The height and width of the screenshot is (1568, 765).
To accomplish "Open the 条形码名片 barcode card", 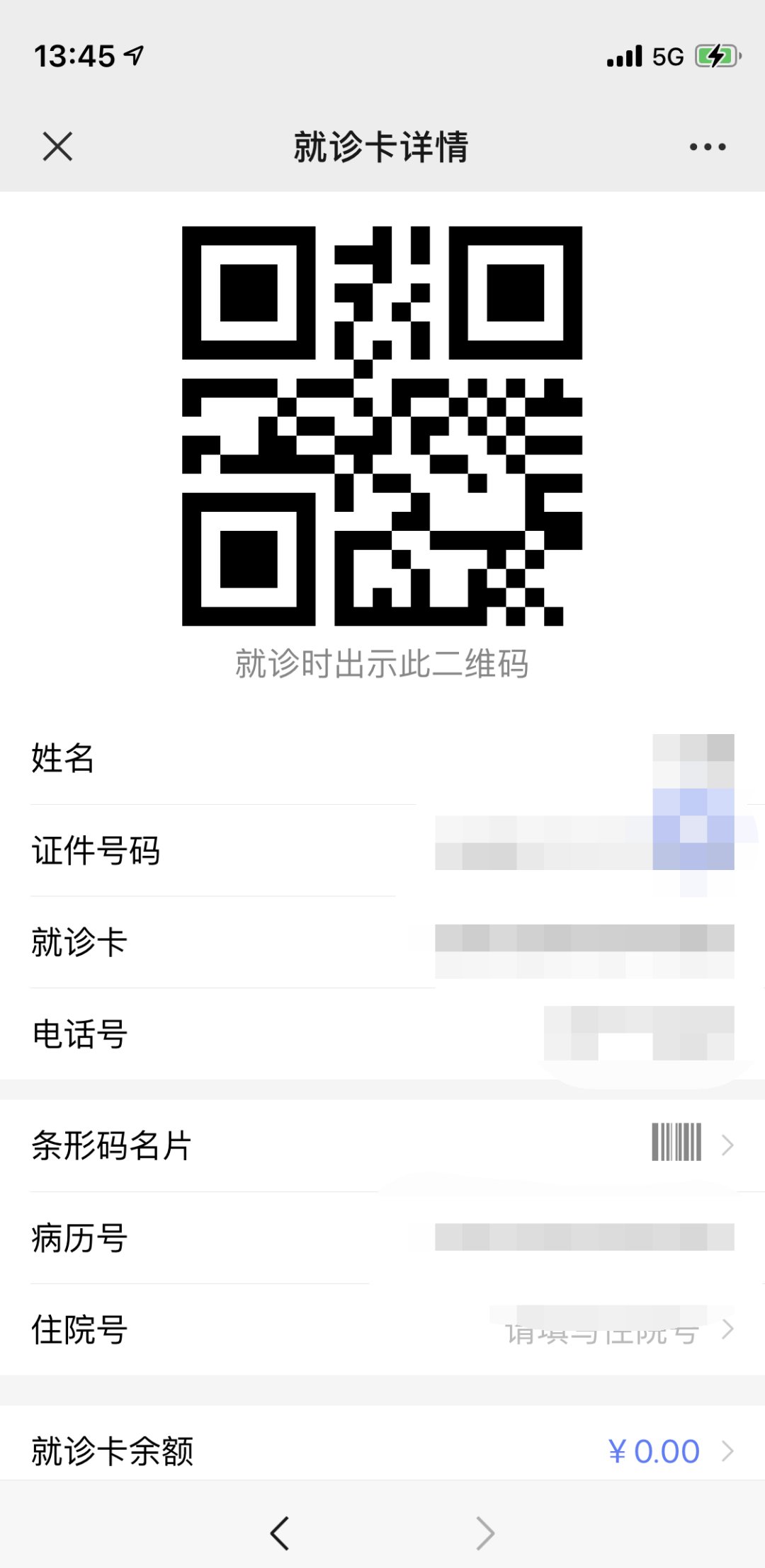I will coord(382,1145).
